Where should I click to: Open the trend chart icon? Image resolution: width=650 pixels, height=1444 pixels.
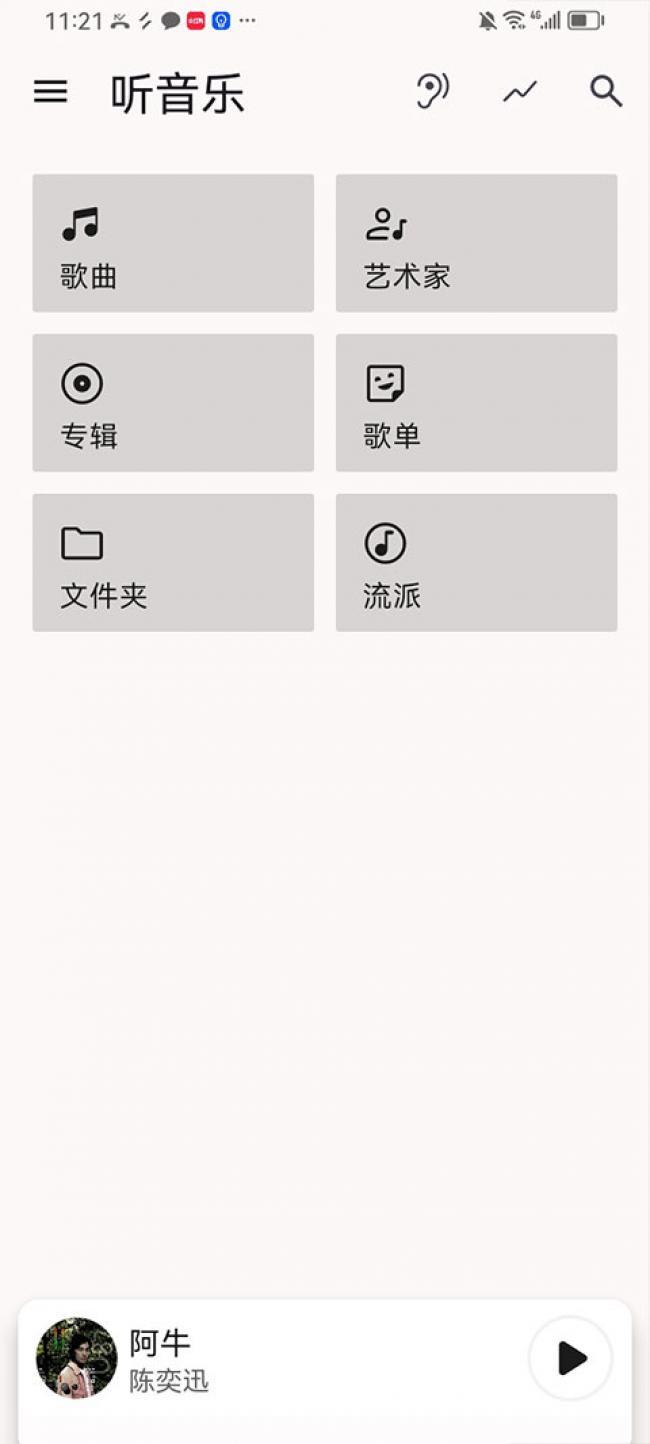[519, 92]
